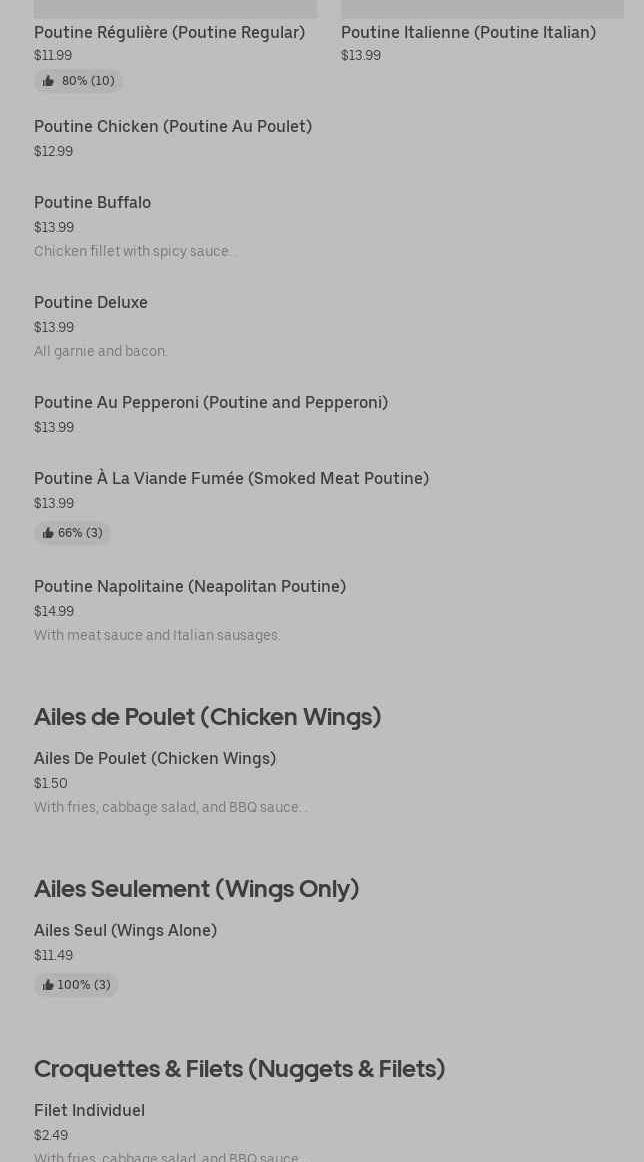Open Poutine Buffalo details
The width and height of the screenshot is (644, 1162).
pos(92,203)
